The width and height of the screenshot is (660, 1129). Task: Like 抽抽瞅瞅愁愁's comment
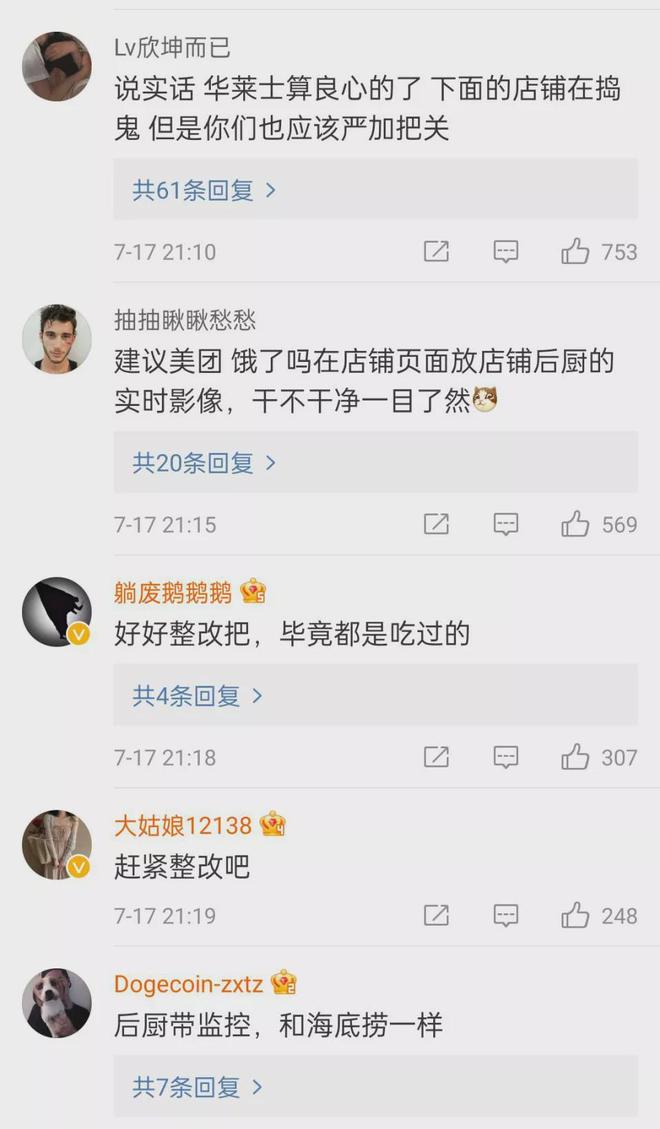point(575,524)
